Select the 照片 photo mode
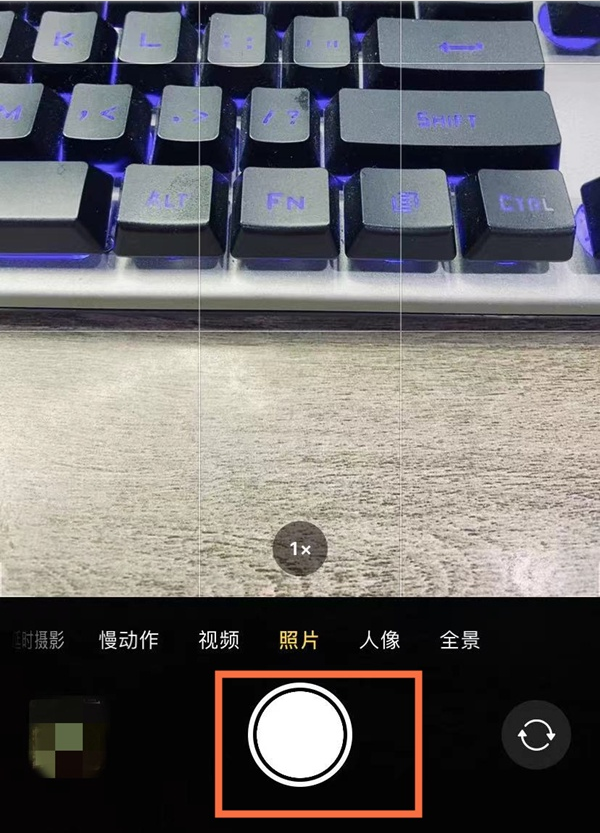600x833 pixels. click(299, 641)
